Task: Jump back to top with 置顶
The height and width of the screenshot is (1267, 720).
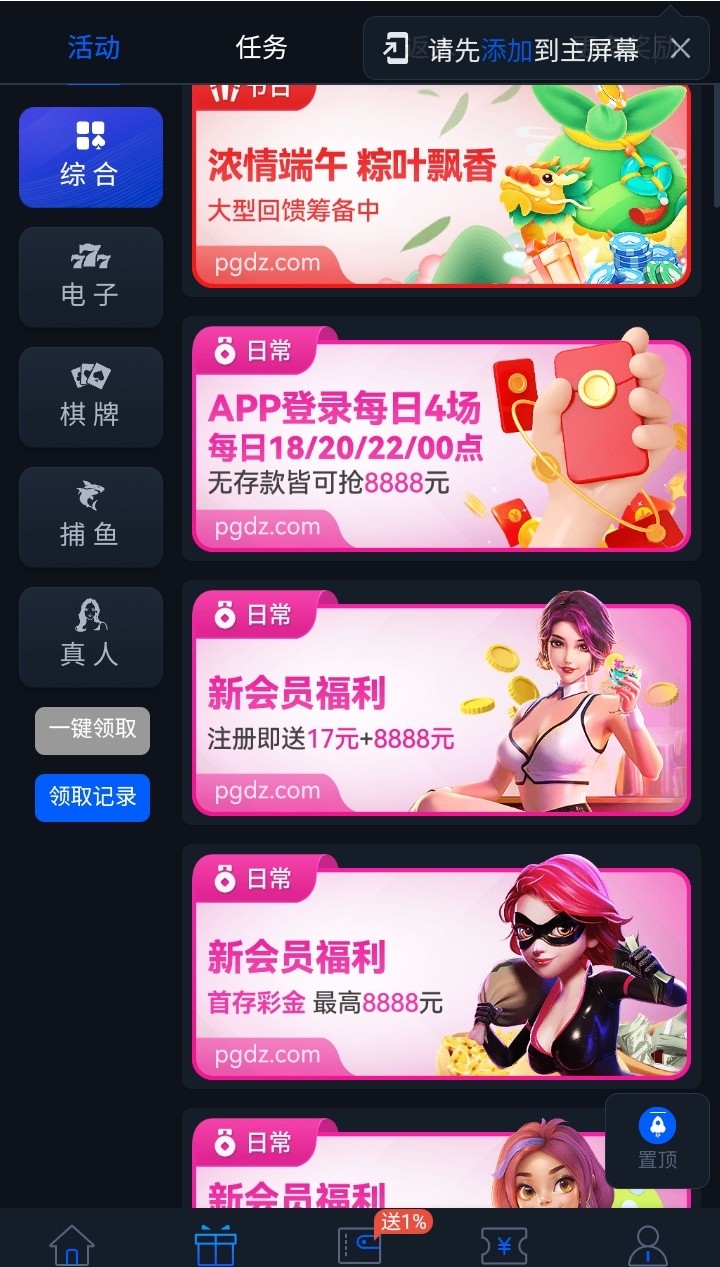Action: coord(657,1139)
